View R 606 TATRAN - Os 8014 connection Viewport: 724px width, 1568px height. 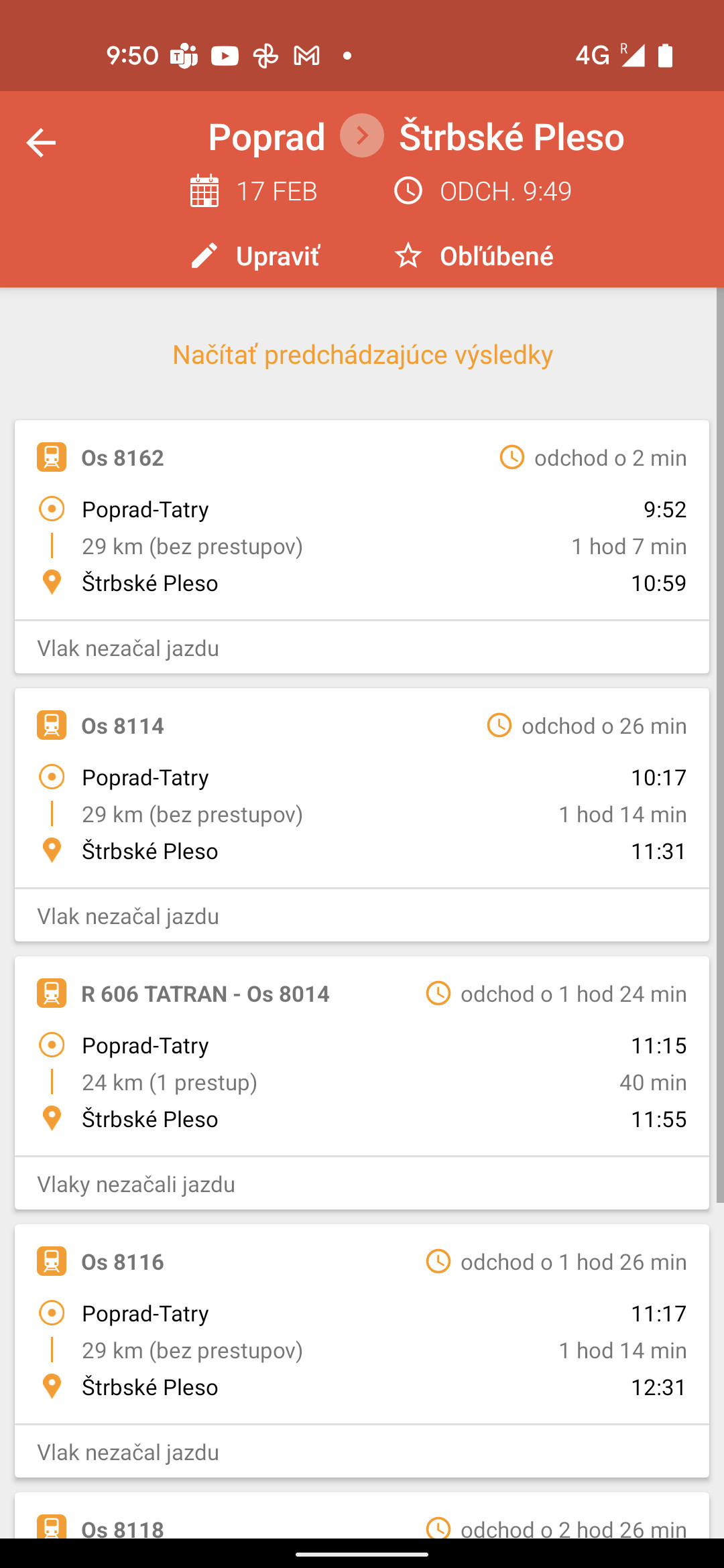point(362,1083)
